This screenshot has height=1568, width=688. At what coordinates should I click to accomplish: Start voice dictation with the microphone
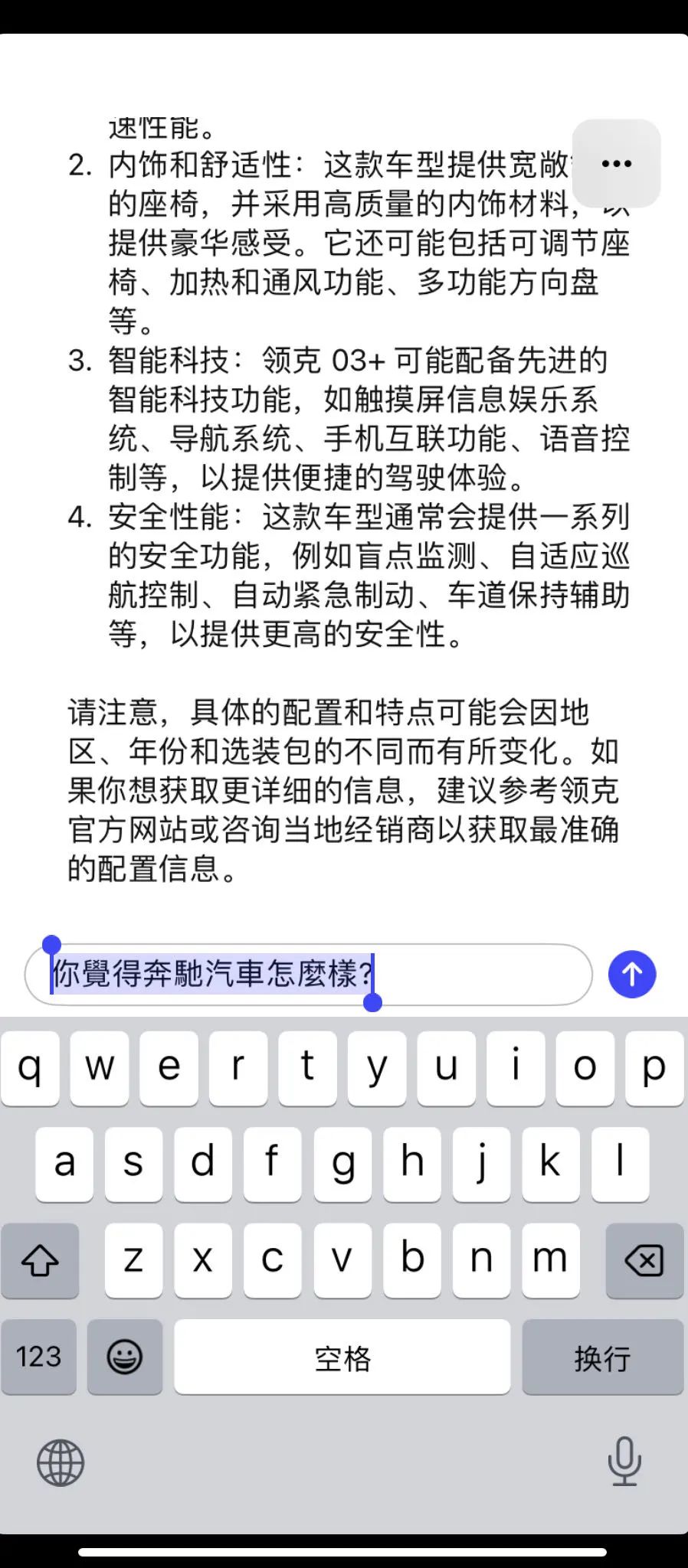(624, 1461)
